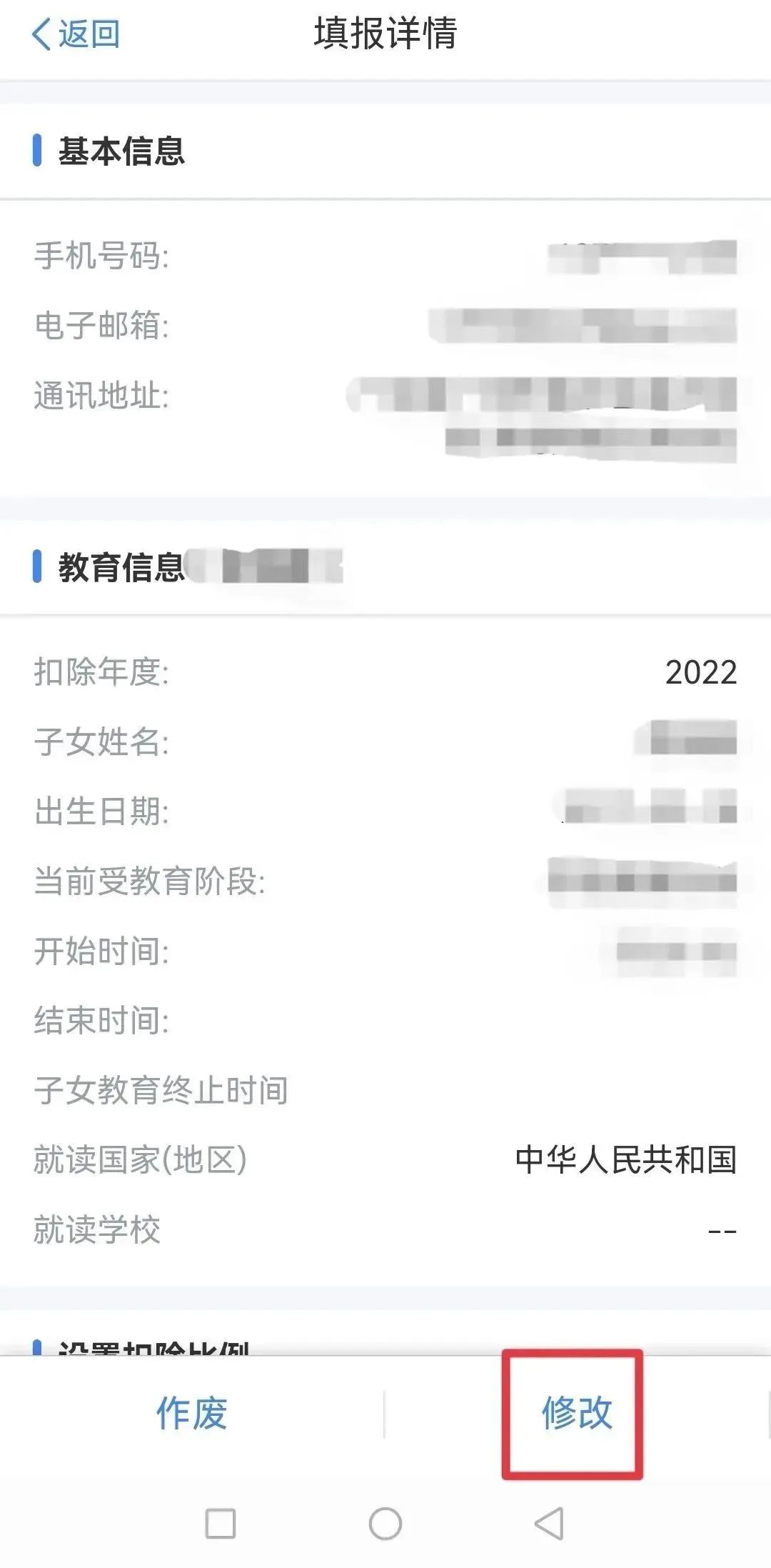Viewport: 771px width, 1568px height.
Task: Tap the system back triangle
Action: click(x=550, y=1523)
